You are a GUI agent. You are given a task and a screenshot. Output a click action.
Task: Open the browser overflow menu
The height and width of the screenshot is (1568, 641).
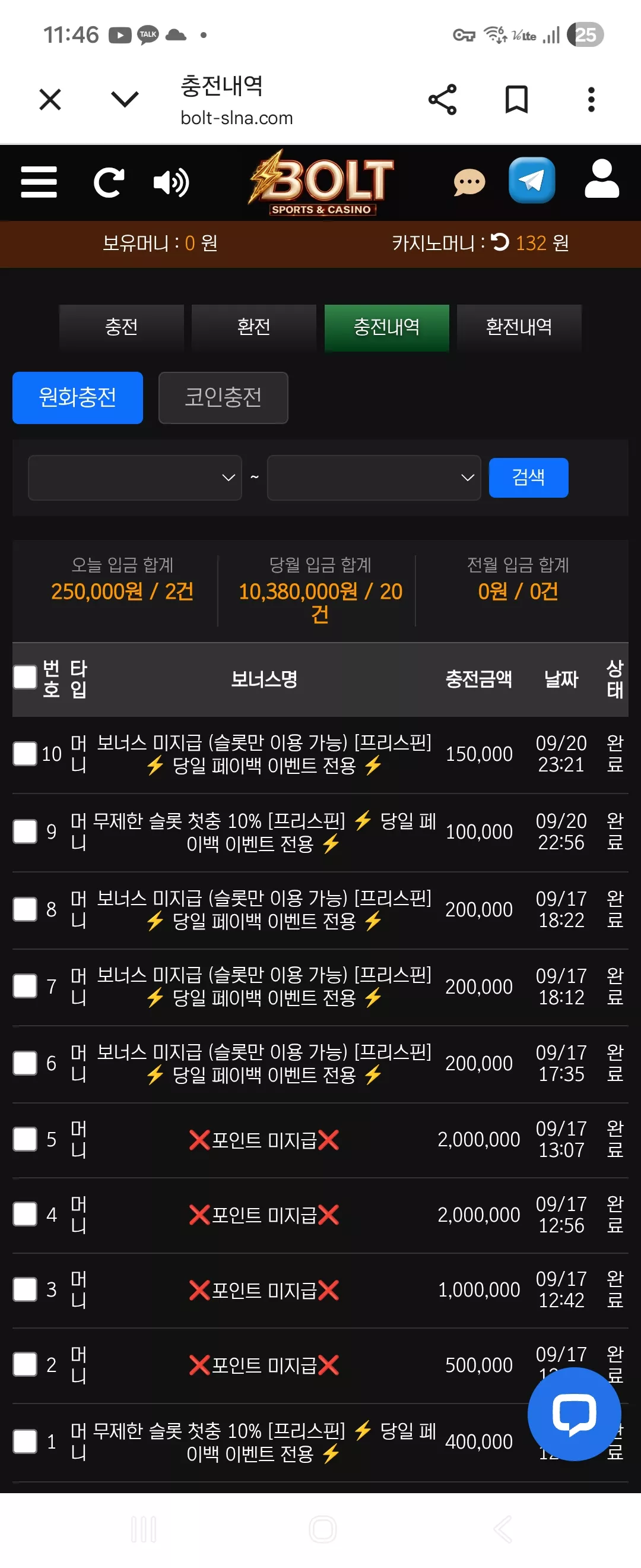point(591,99)
